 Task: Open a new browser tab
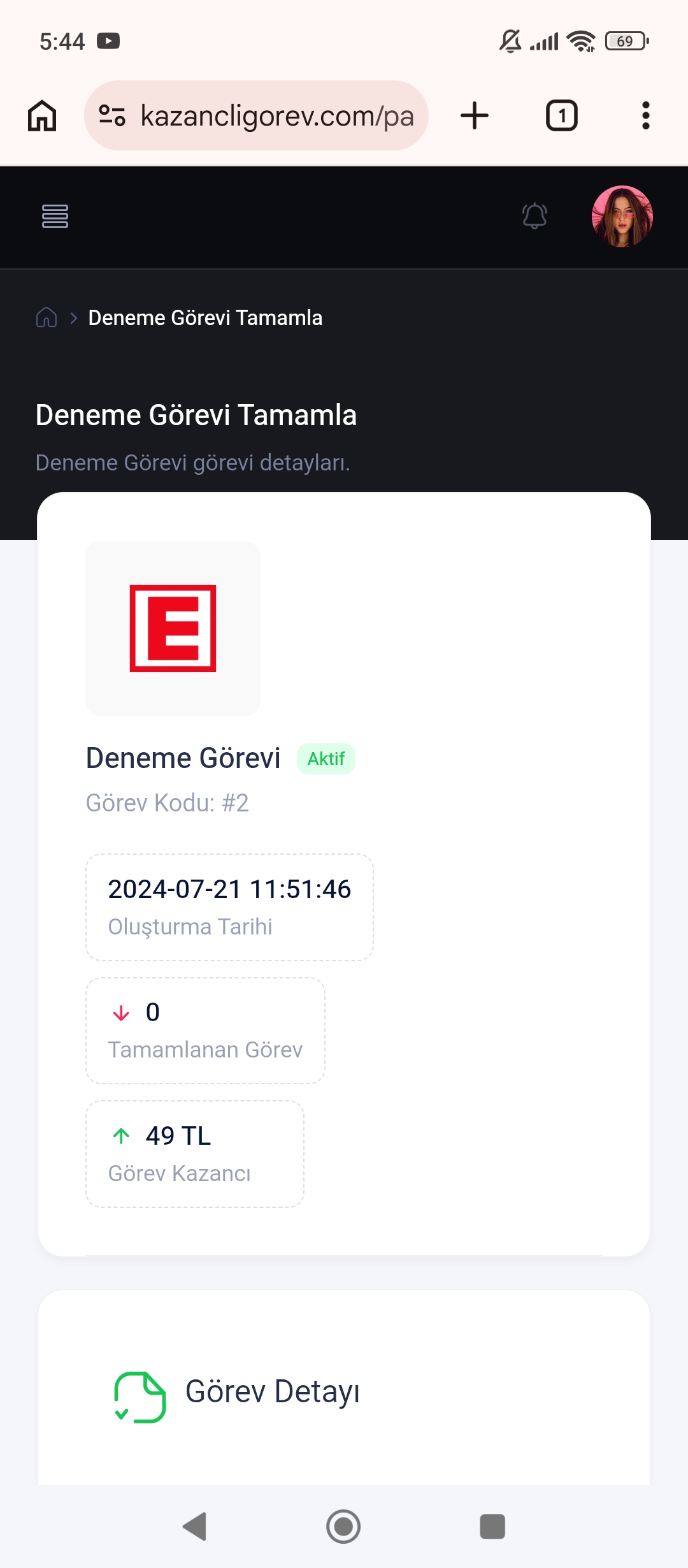(475, 116)
